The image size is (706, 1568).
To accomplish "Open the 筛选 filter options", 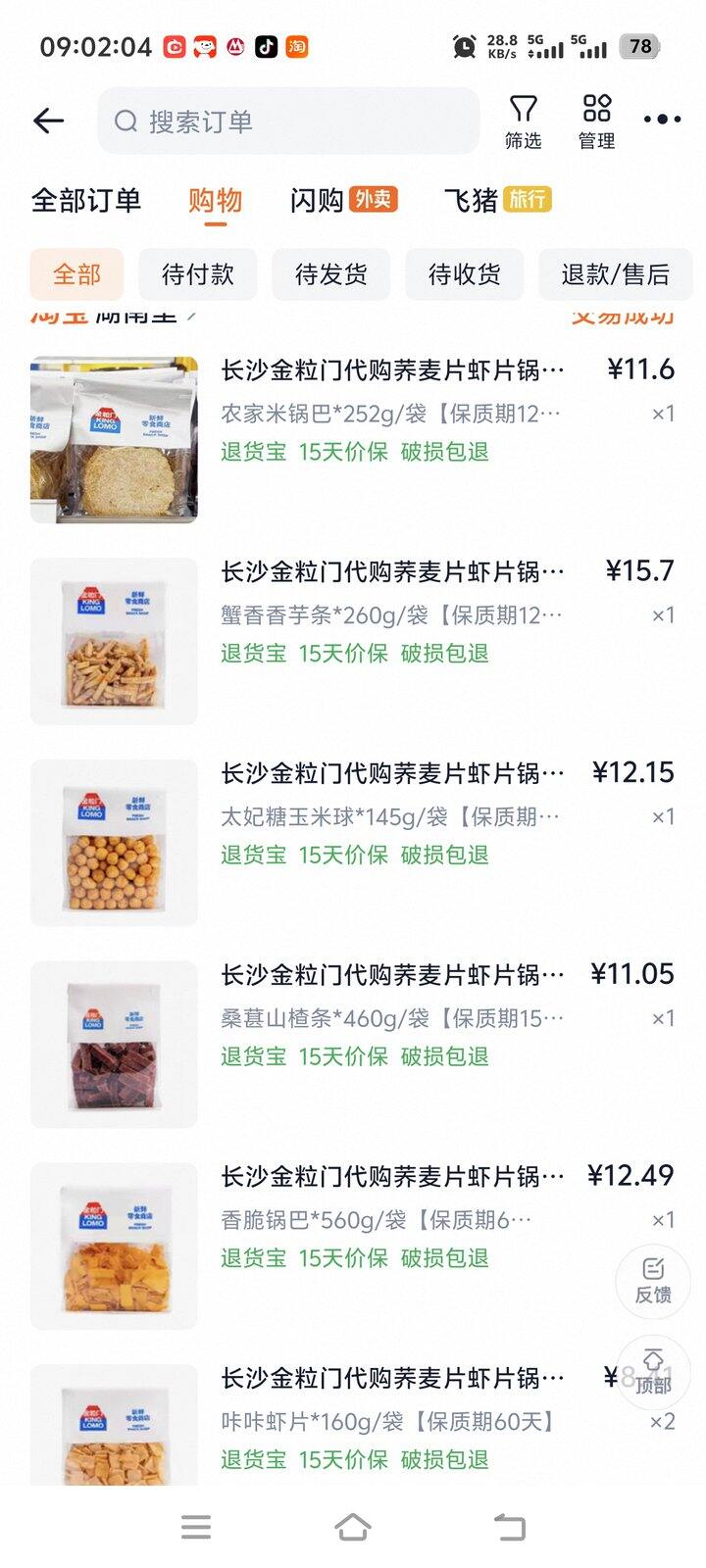I will 523,122.
